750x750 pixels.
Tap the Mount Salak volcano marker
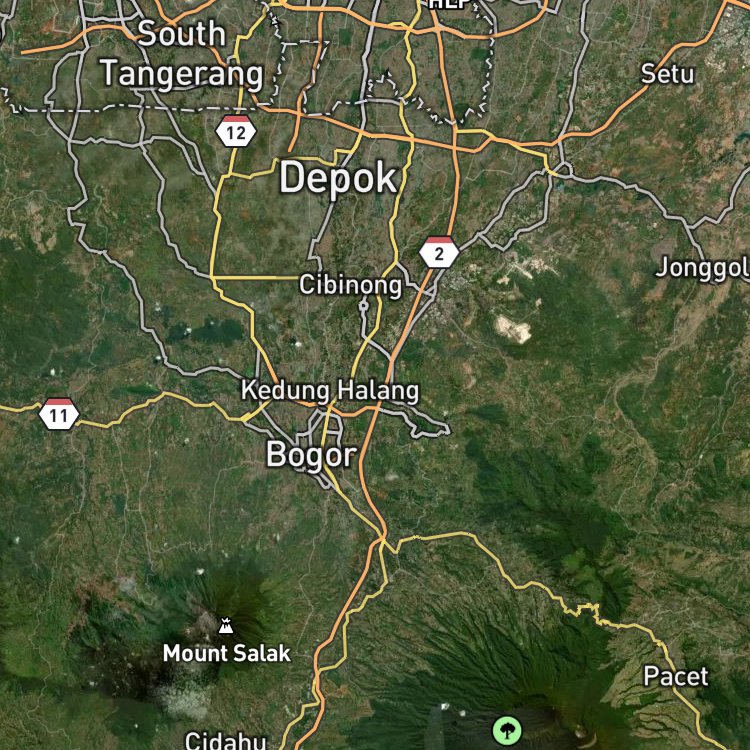[x=226, y=625]
